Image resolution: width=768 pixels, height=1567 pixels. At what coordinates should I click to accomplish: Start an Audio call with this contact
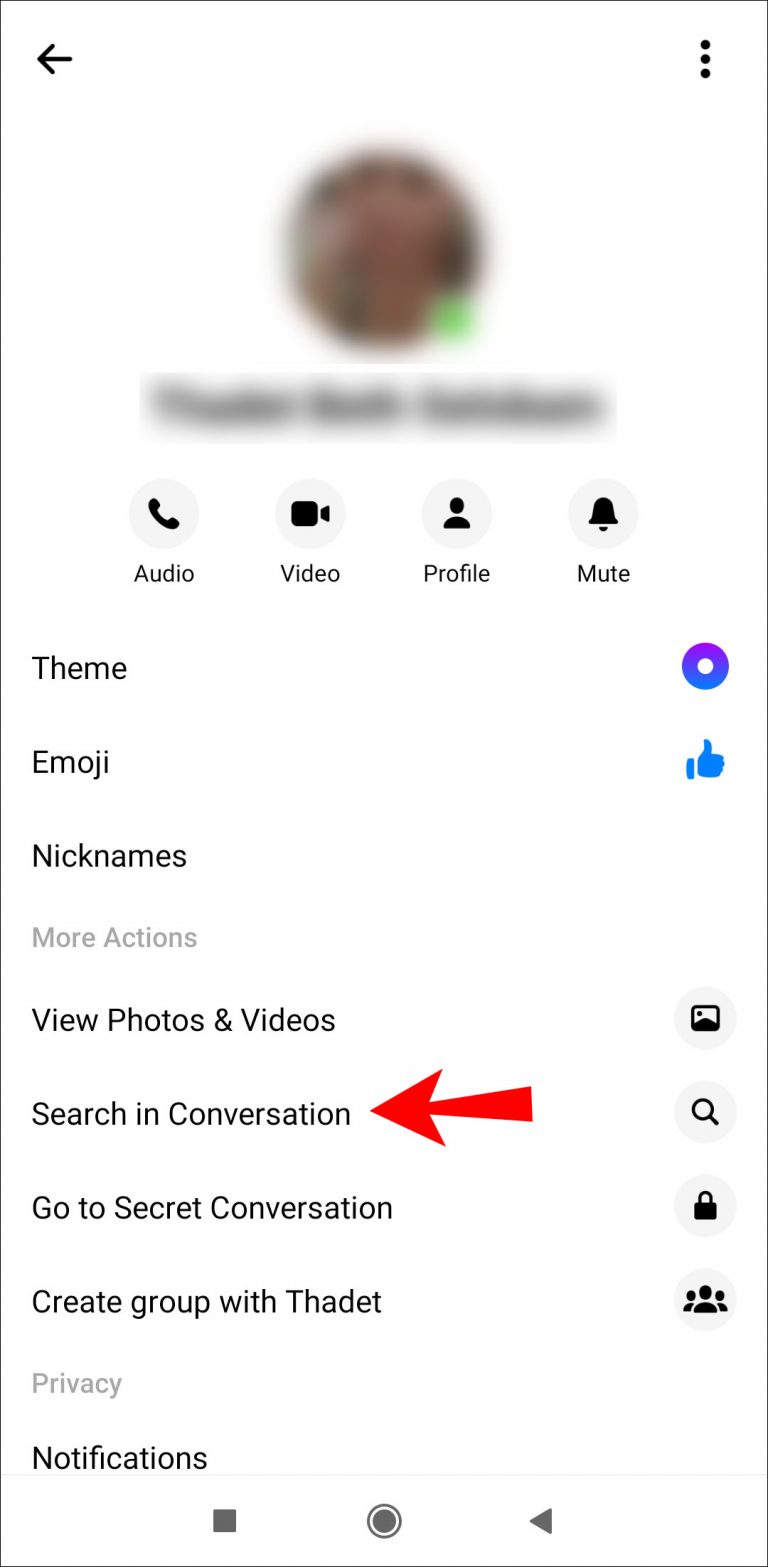[163, 513]
